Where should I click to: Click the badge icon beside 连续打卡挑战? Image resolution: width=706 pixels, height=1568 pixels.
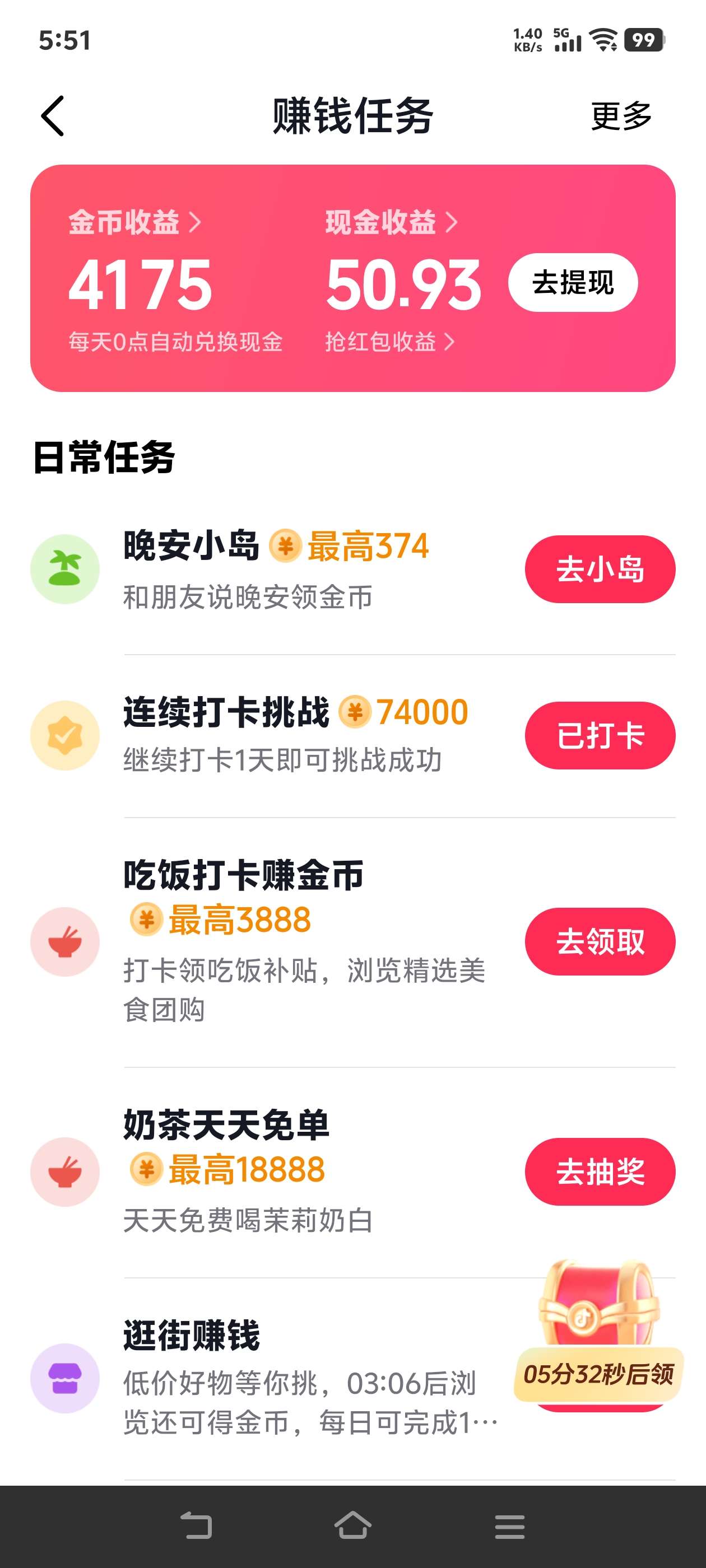coord(64,735)
